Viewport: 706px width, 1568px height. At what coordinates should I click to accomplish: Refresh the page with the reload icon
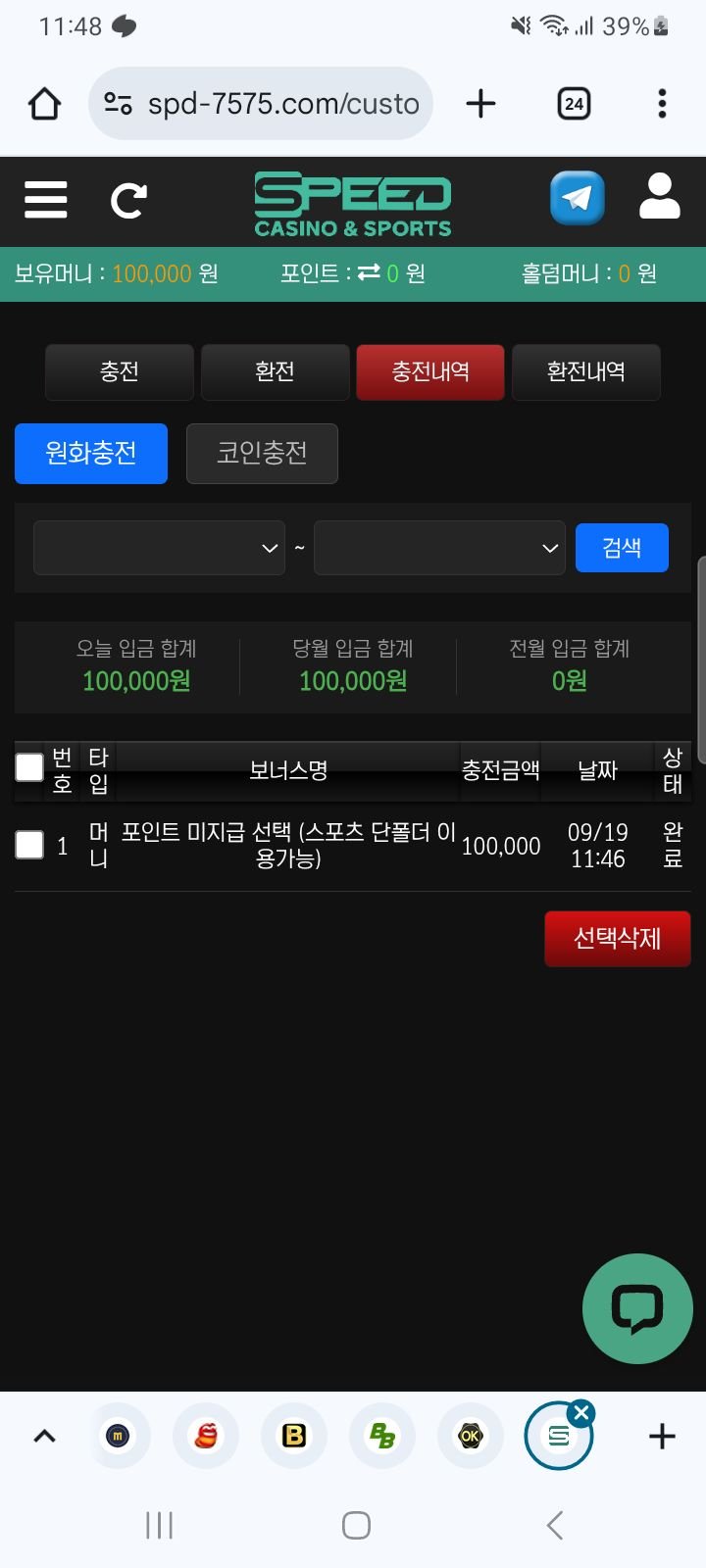(128, 201)
